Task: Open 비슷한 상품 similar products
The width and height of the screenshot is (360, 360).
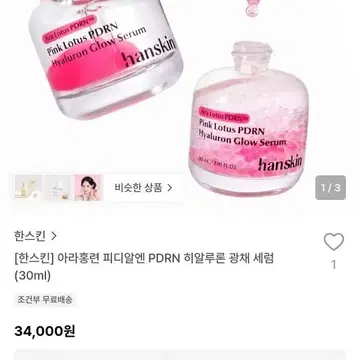Action: (x=144, y=188)
